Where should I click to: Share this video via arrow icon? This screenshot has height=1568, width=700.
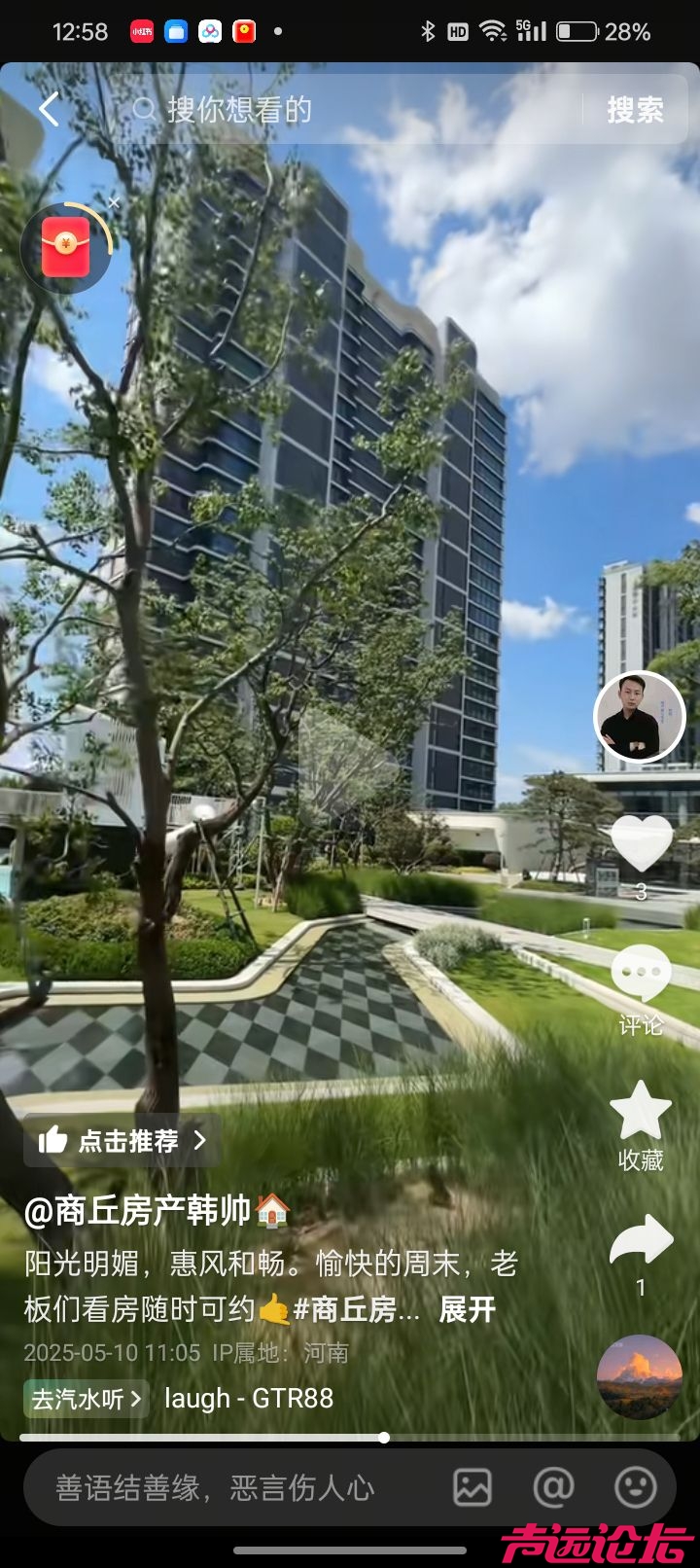click(641, 1242)
